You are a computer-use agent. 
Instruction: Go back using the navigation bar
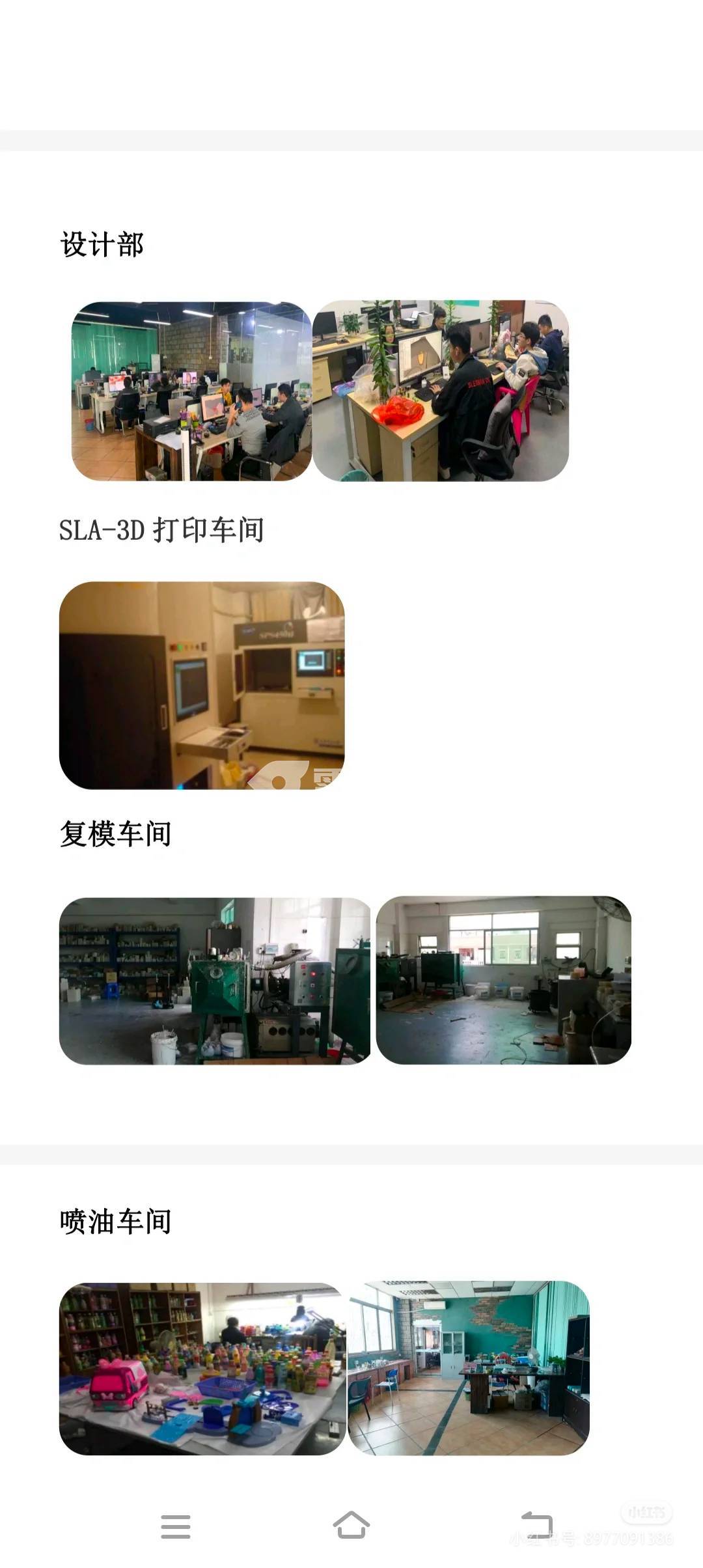(537, 1525)
